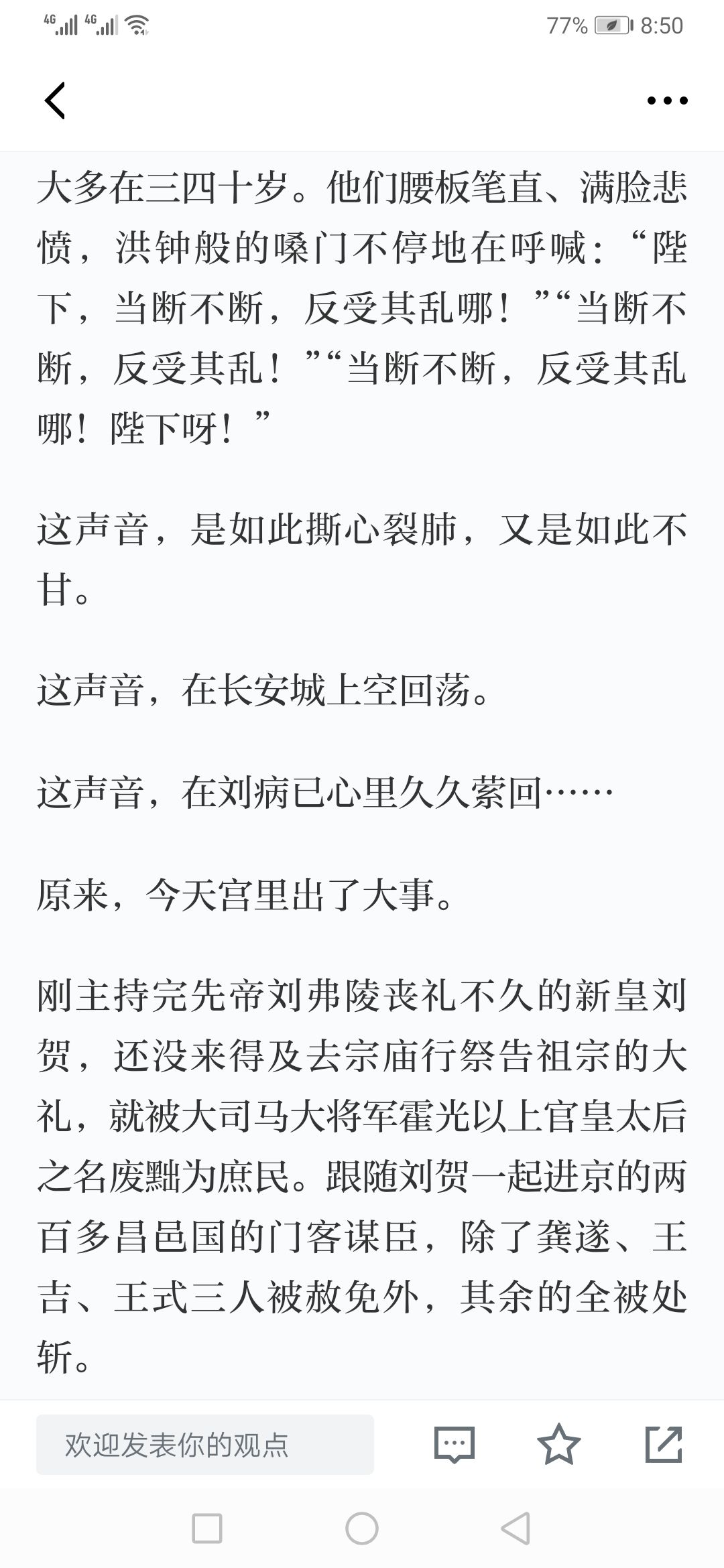Tap the comment field 欢迎发表你的观点

(205, 1445)
